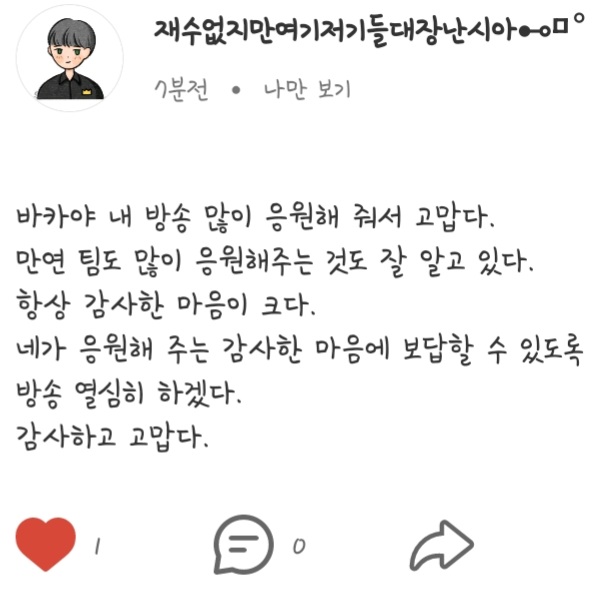Like this post with the heart
This screenshot has height=600, width=600.
tap(46, 546)
